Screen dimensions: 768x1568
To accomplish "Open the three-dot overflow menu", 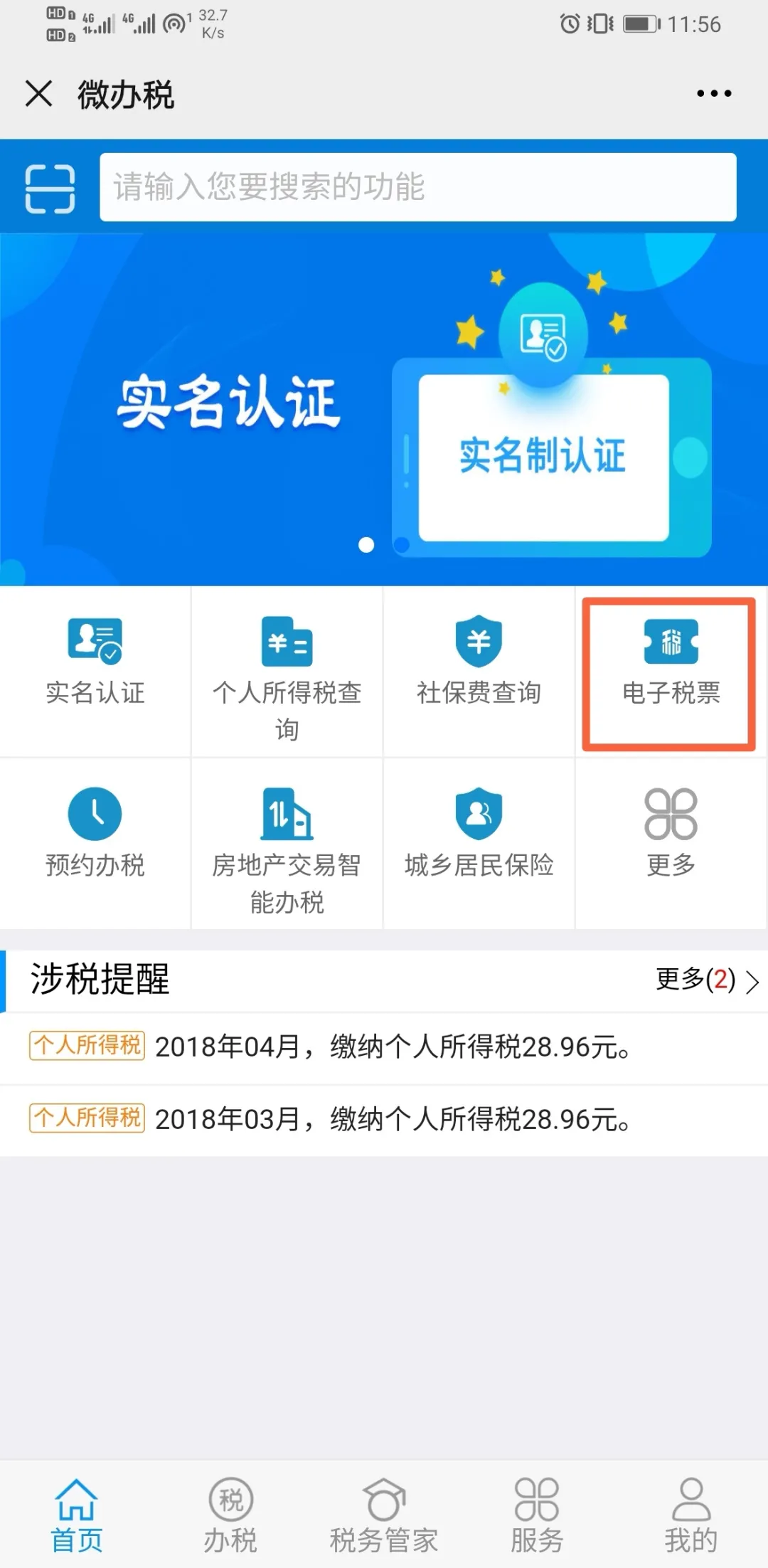I will click(714, 93).
